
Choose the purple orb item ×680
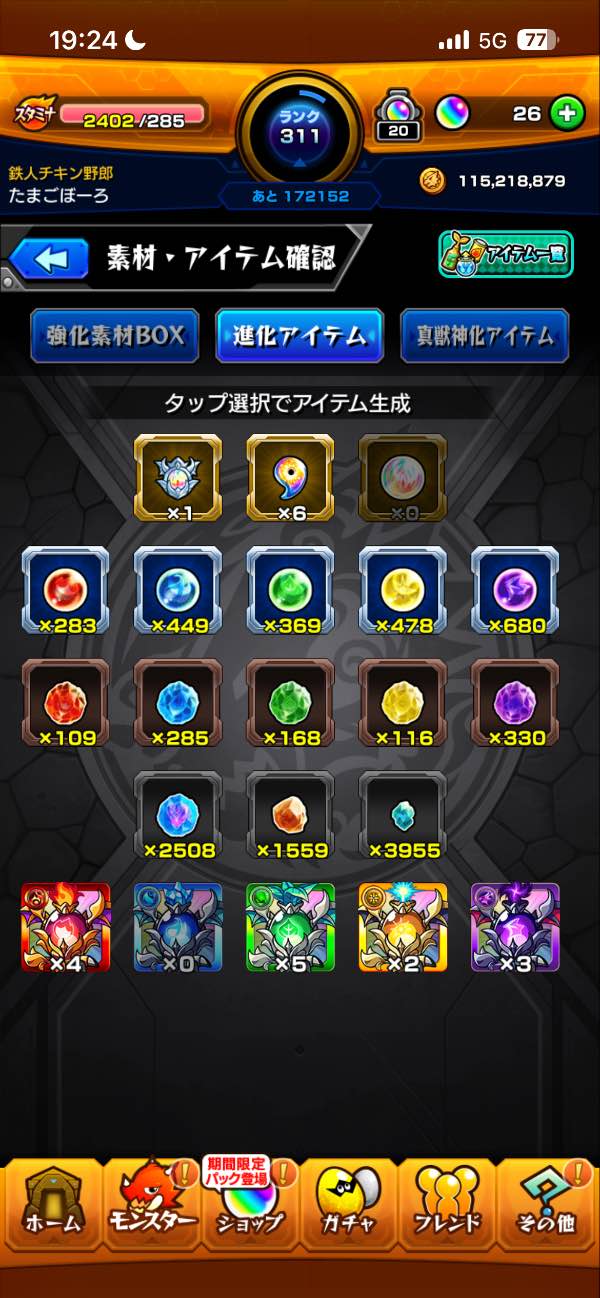point(515,591)
